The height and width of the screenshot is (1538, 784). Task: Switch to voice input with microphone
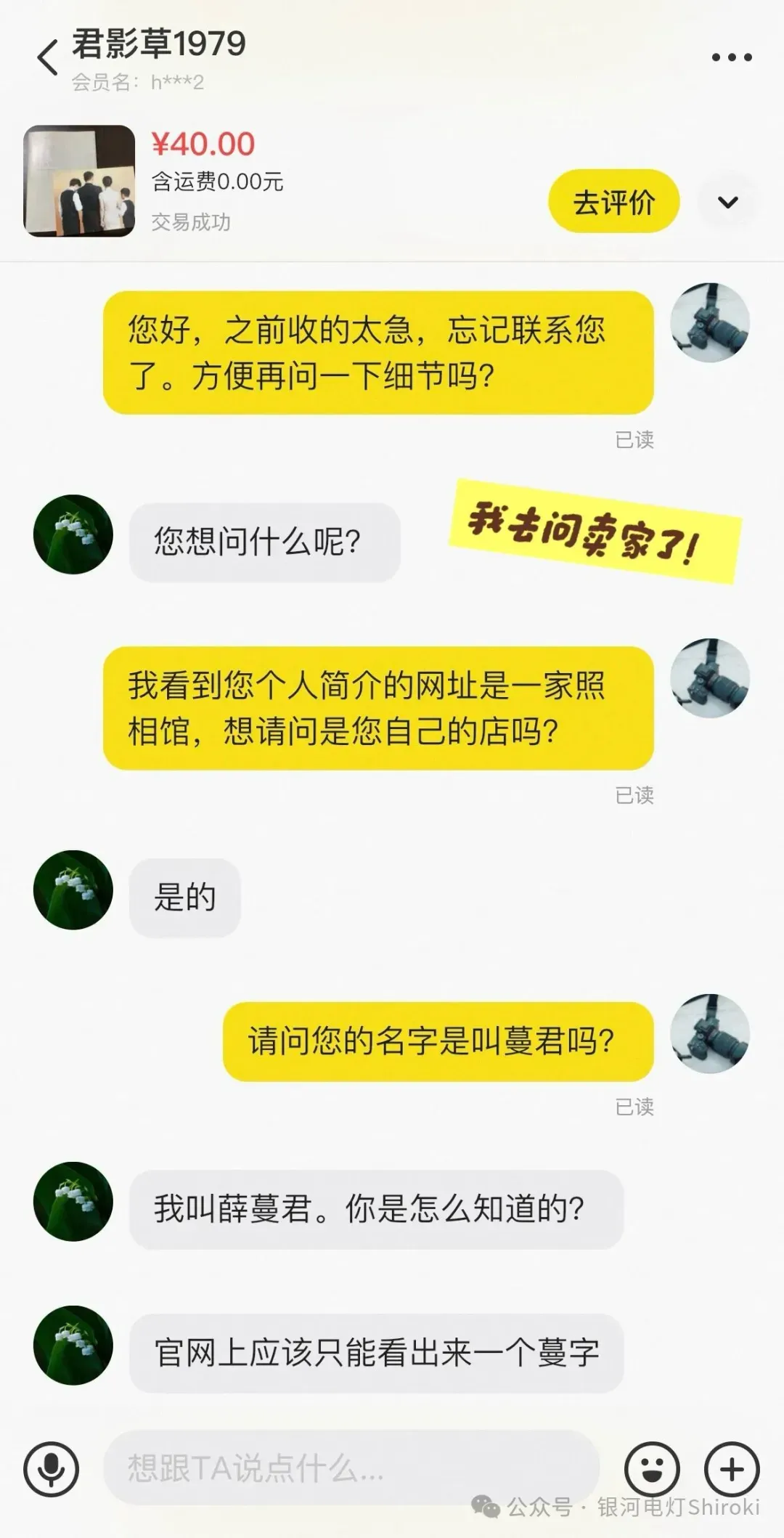click(x=51, y=1468)
